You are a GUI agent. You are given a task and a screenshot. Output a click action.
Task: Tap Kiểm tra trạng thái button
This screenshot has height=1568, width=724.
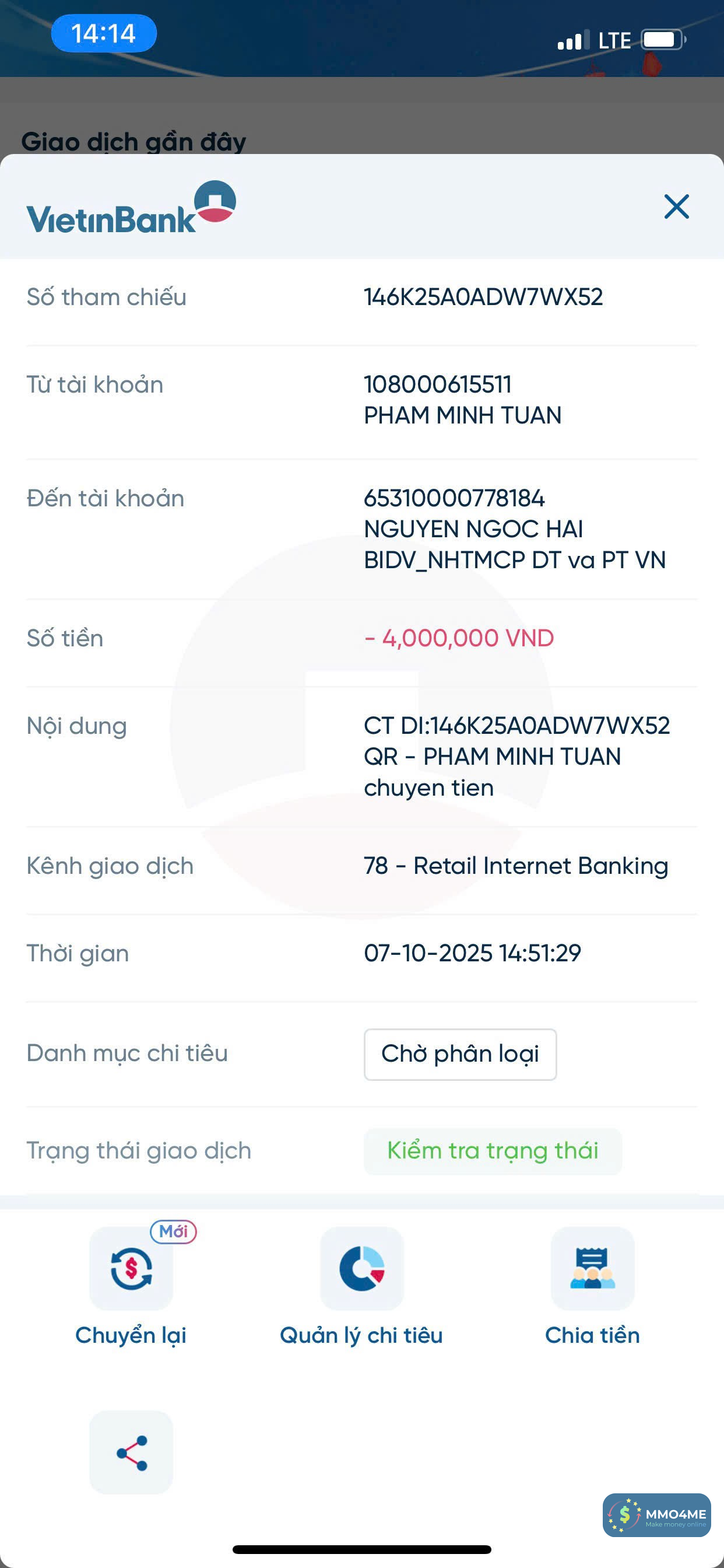[492, 1151]
